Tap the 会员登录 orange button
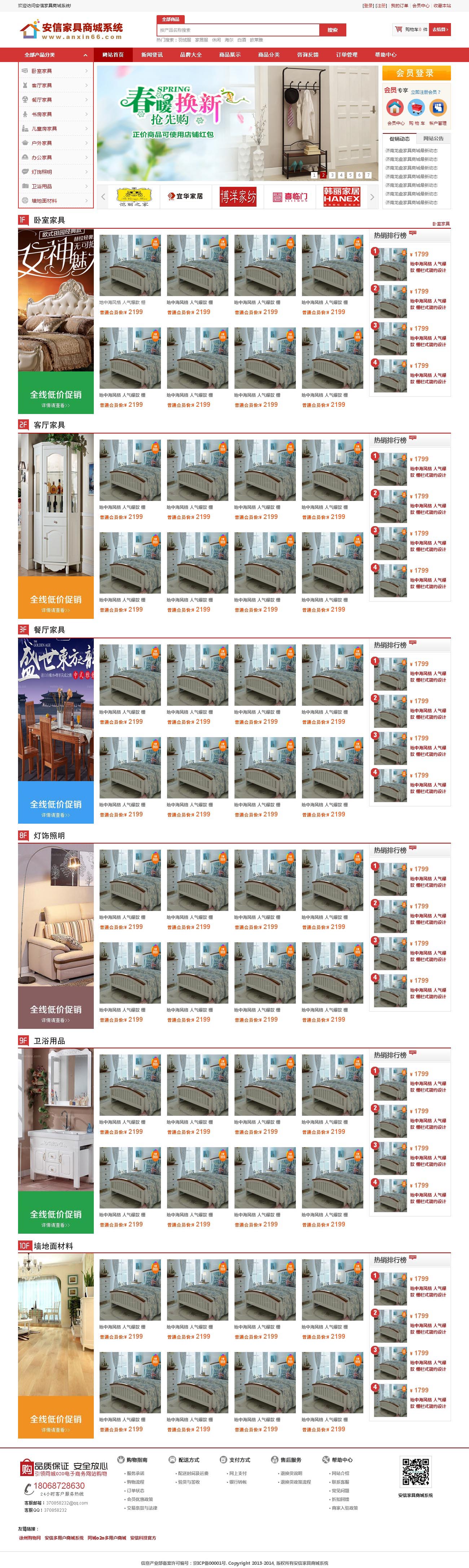The height and width of the screenshot is (1568, 469). 416,73
